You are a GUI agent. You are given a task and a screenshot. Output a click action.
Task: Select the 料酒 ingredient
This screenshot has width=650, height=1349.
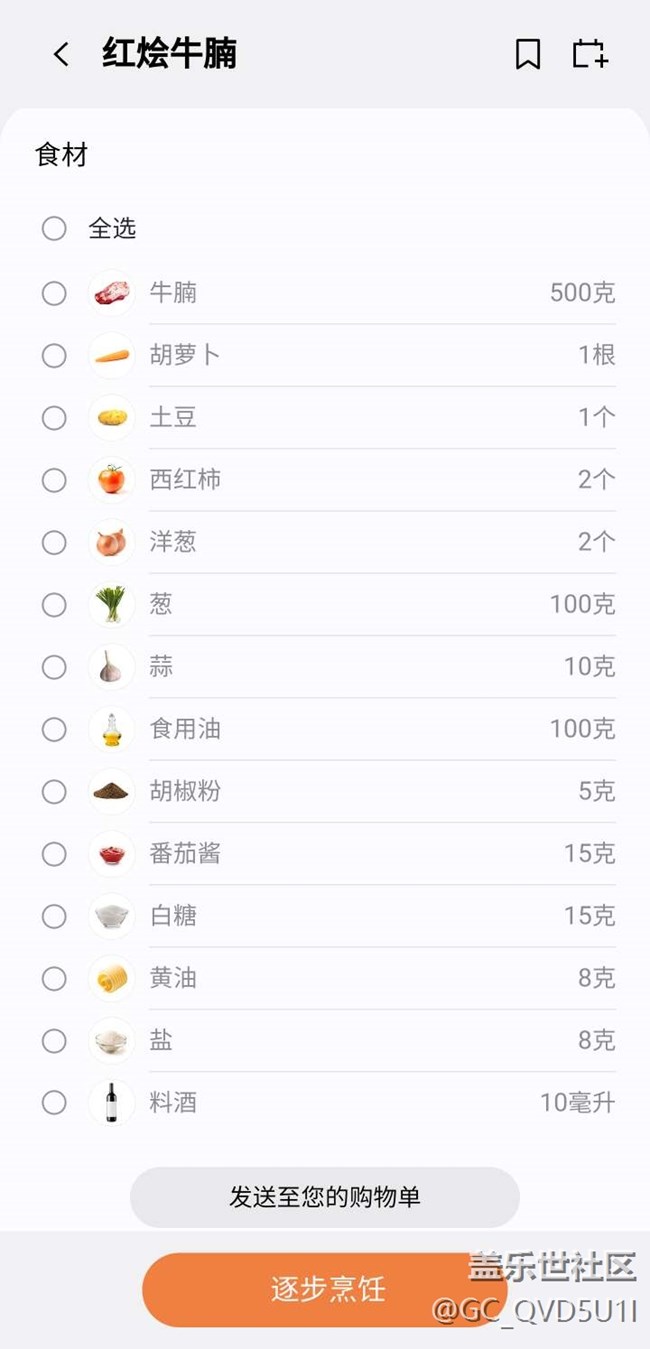click(x=54, y=1103)
